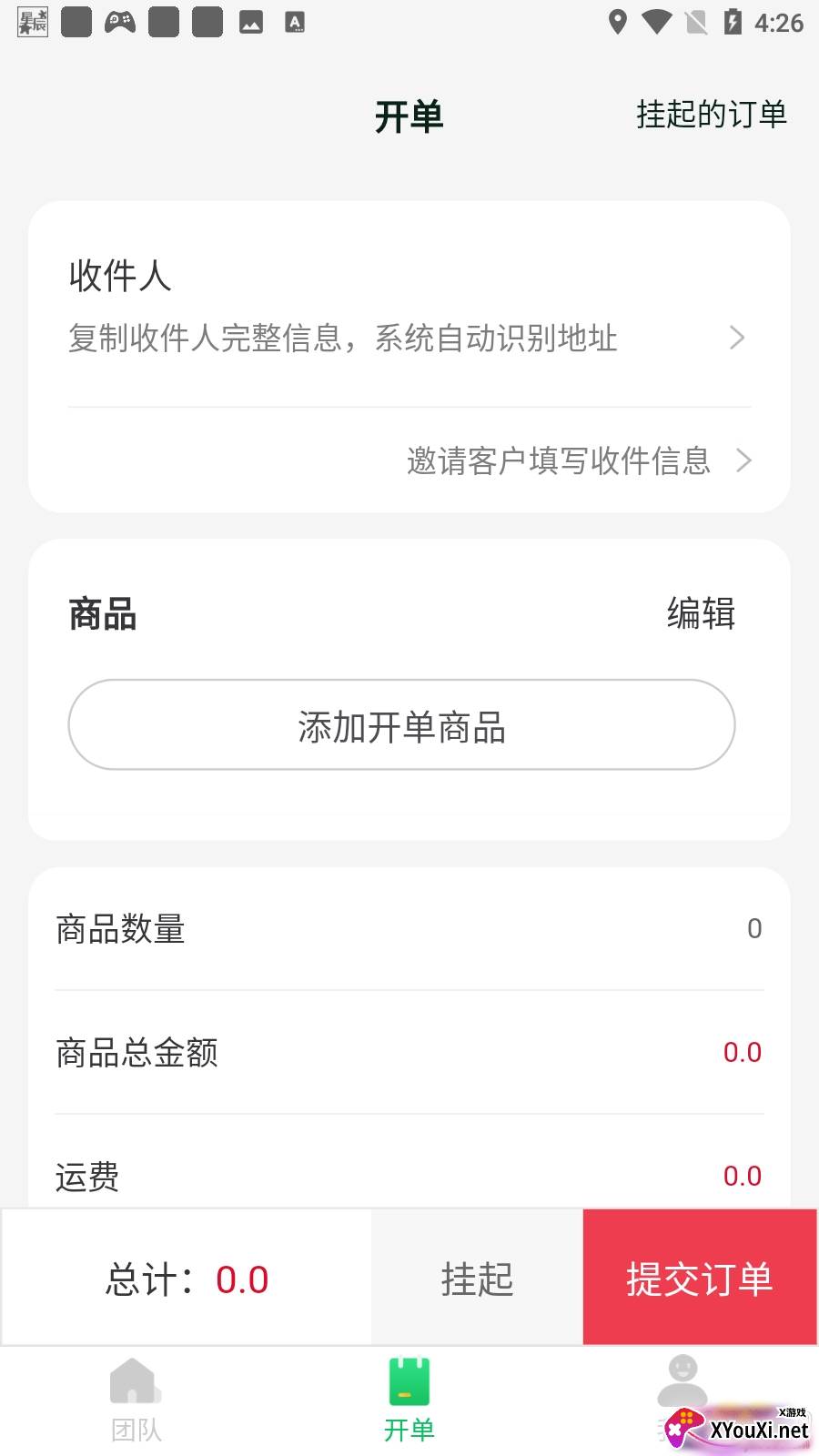Tap the red 提交订单 submit button
Image resolution: width=819 pixels, height=1456 pixels.
coord(700,1277)
